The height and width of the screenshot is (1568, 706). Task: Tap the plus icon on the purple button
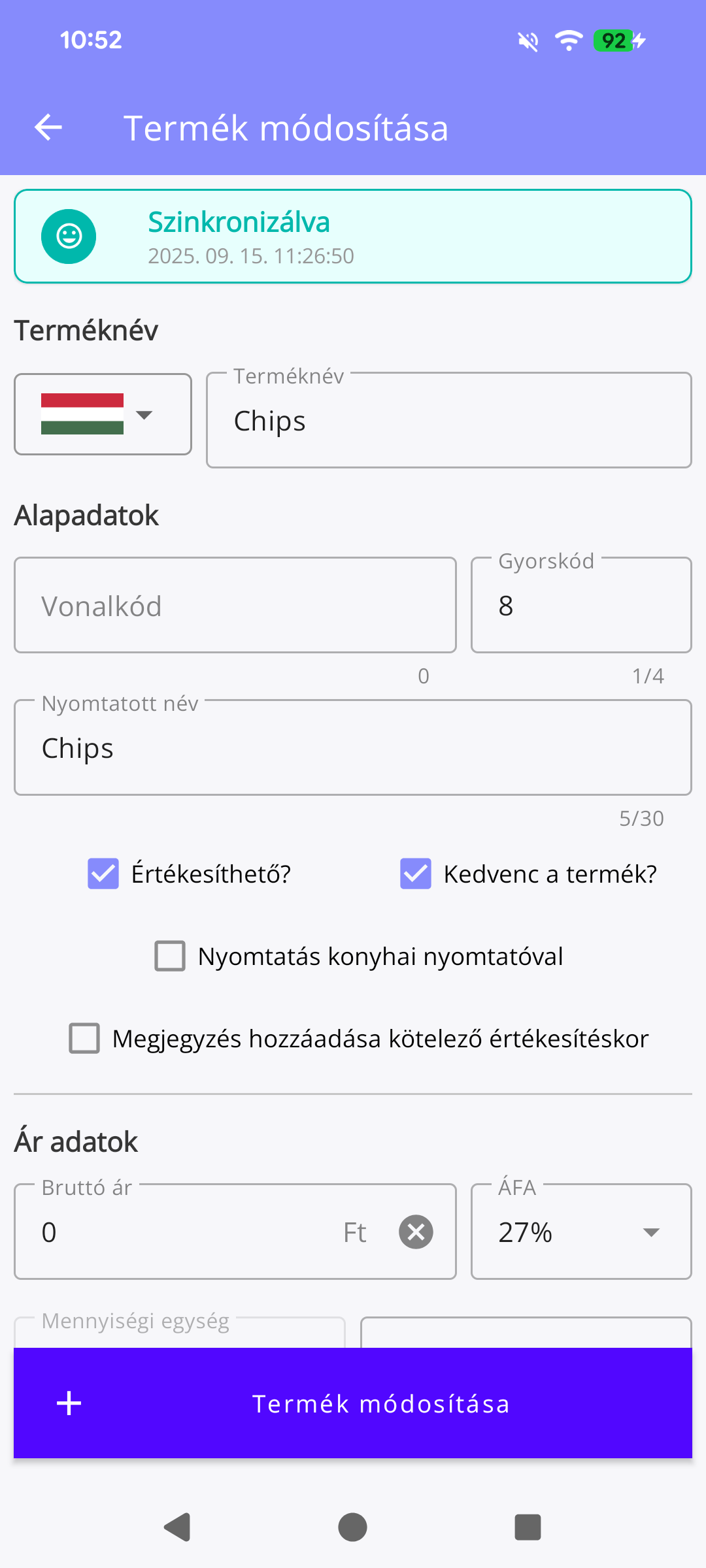69,1403
